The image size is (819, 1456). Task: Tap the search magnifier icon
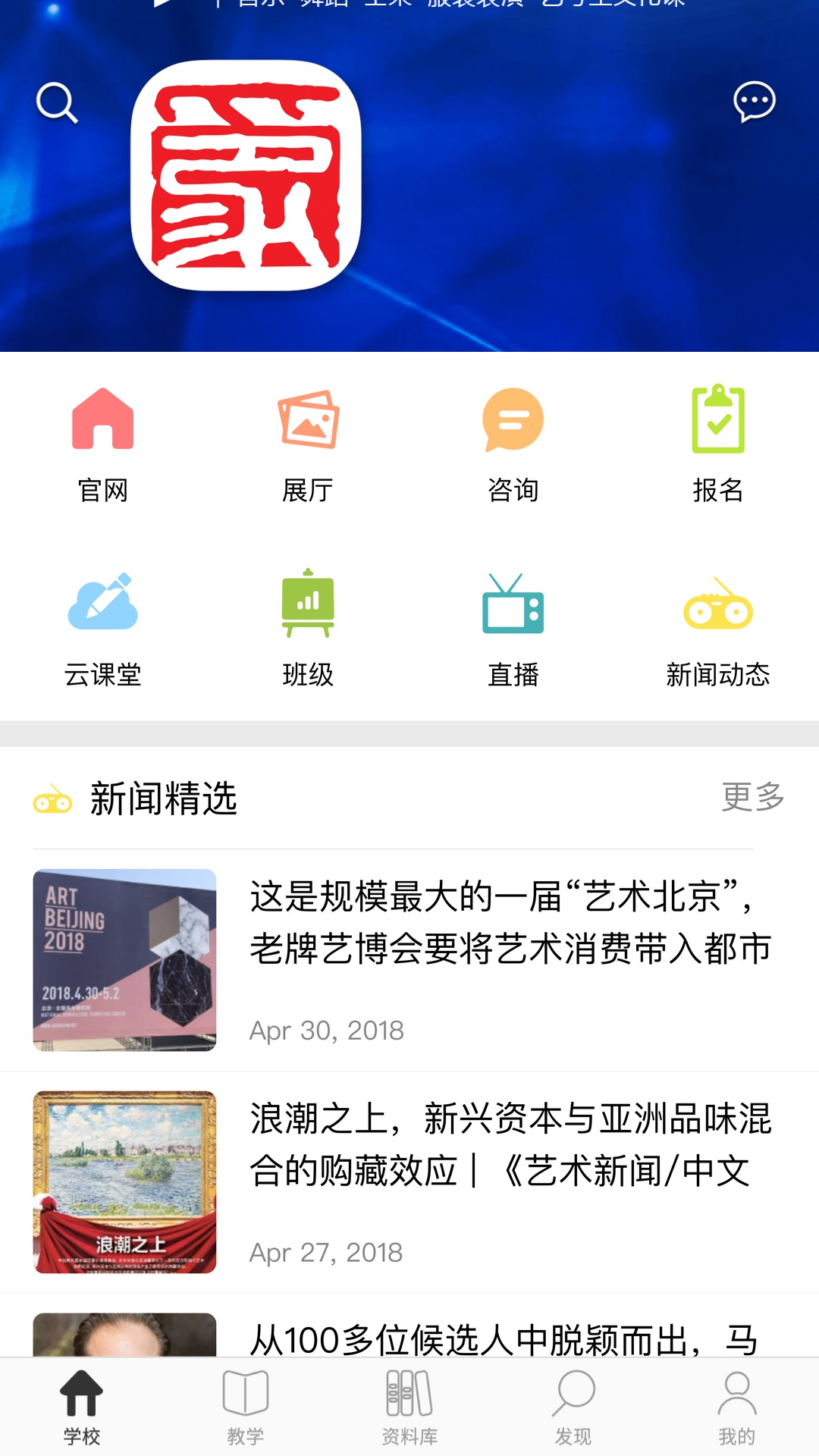(58, 103)
